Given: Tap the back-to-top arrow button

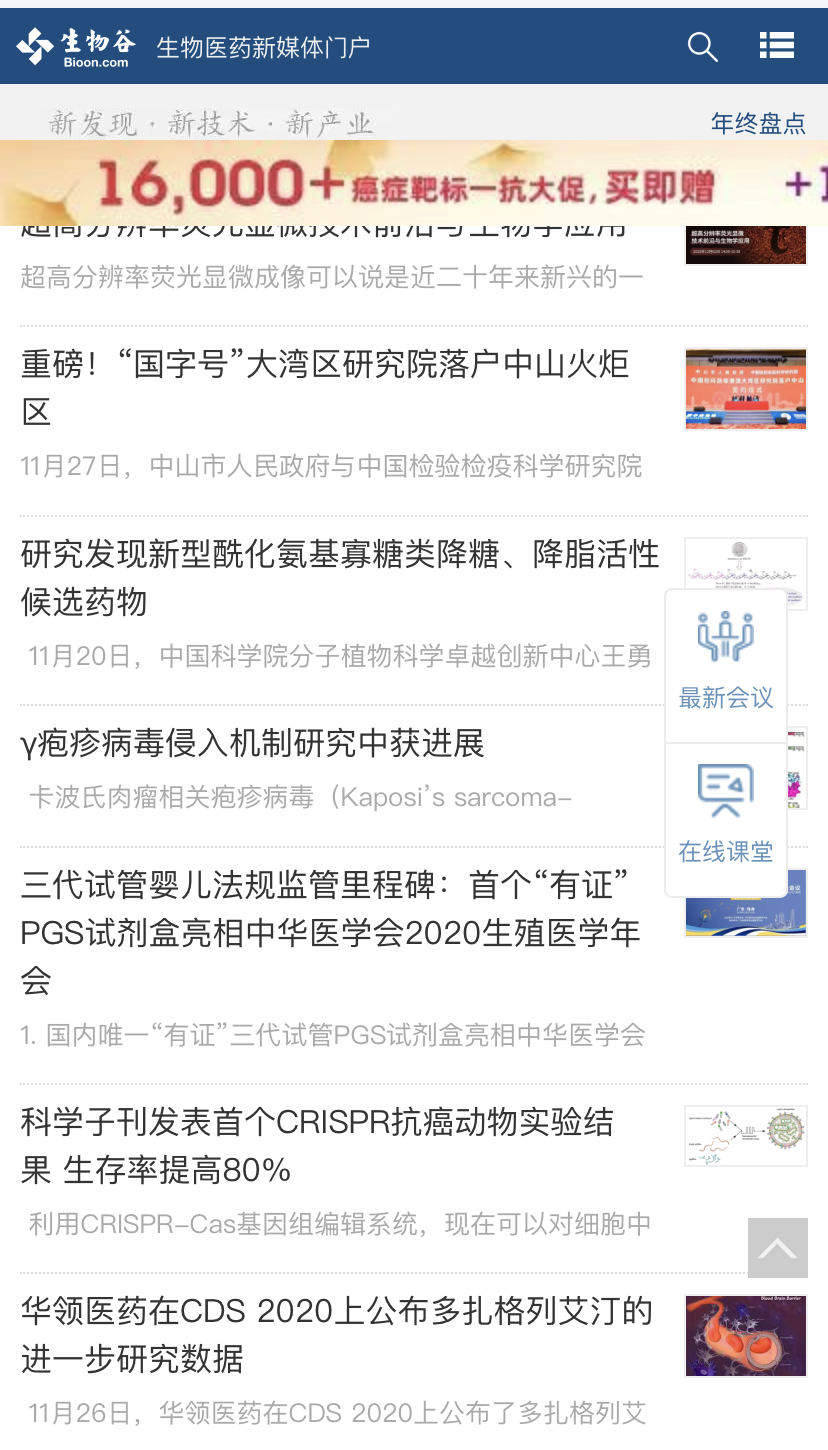Looking at the screenshot, I should pyautogui.click(x=777, y=1247).
